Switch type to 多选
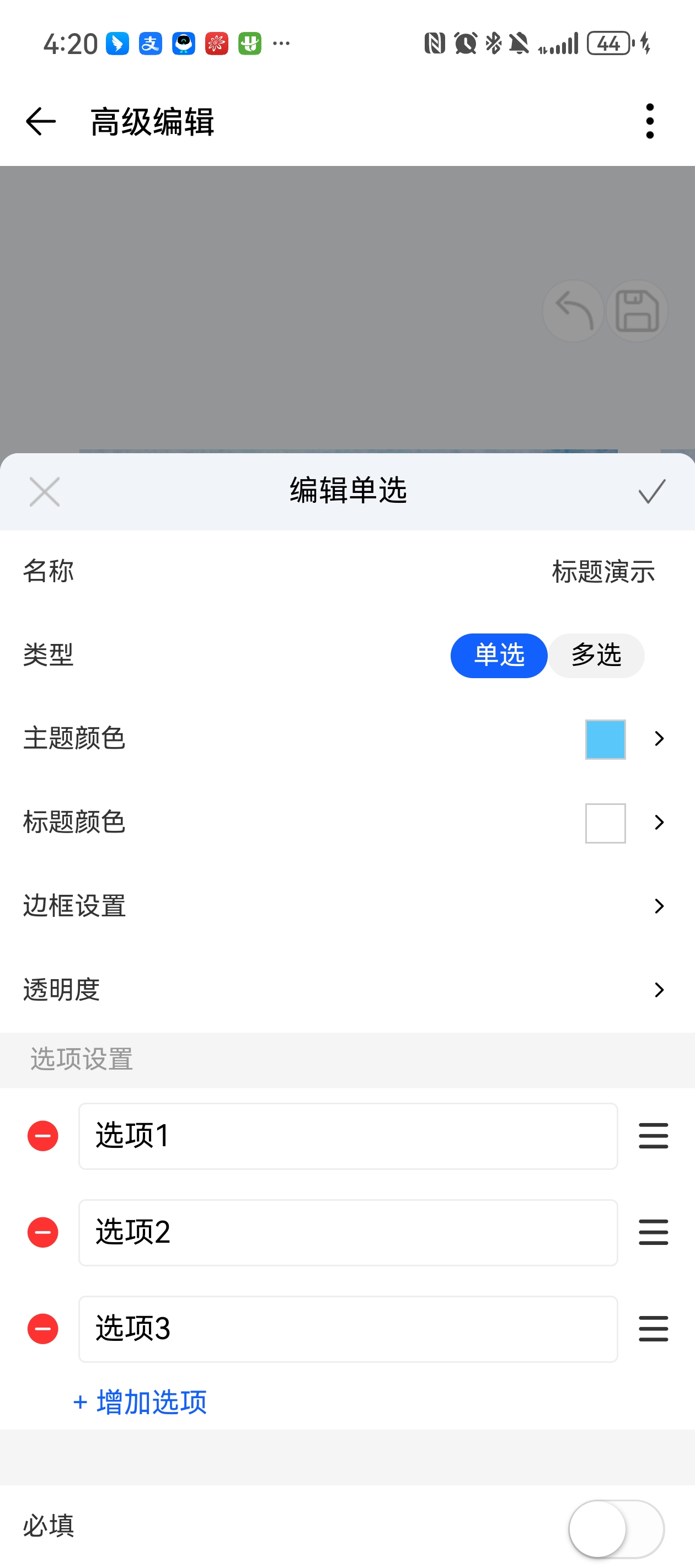The image size is (695, 1568). click(x=596, y=656)
